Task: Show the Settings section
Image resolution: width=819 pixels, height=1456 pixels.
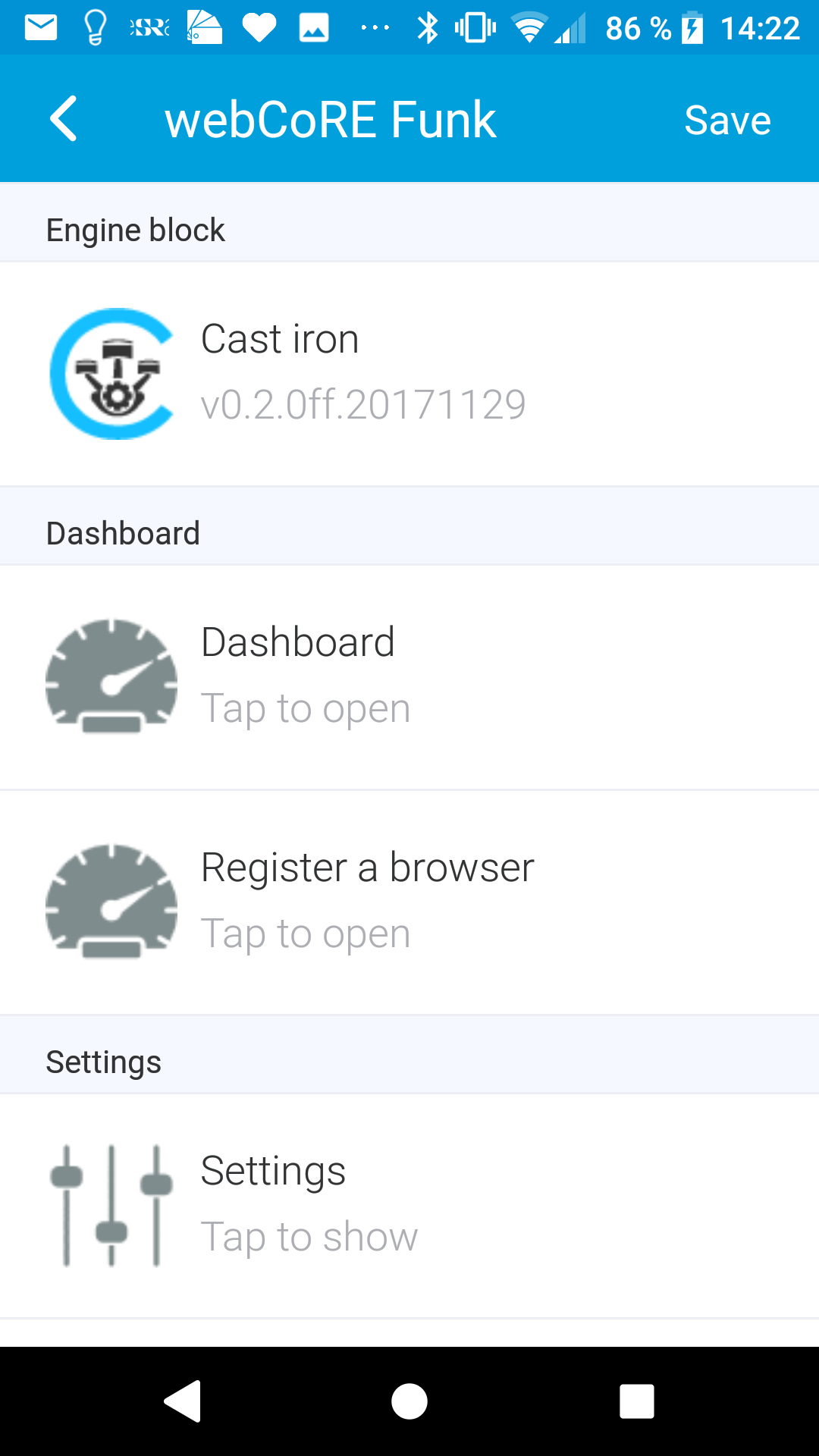Action: coord(409,1206)
